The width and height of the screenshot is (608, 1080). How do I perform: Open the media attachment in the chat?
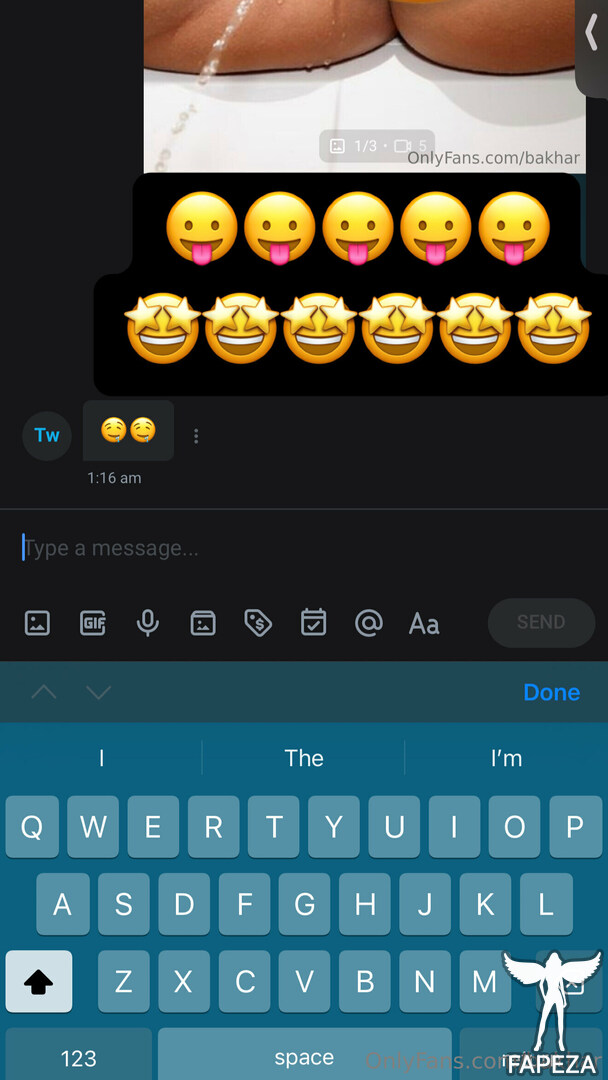[360, 80]
